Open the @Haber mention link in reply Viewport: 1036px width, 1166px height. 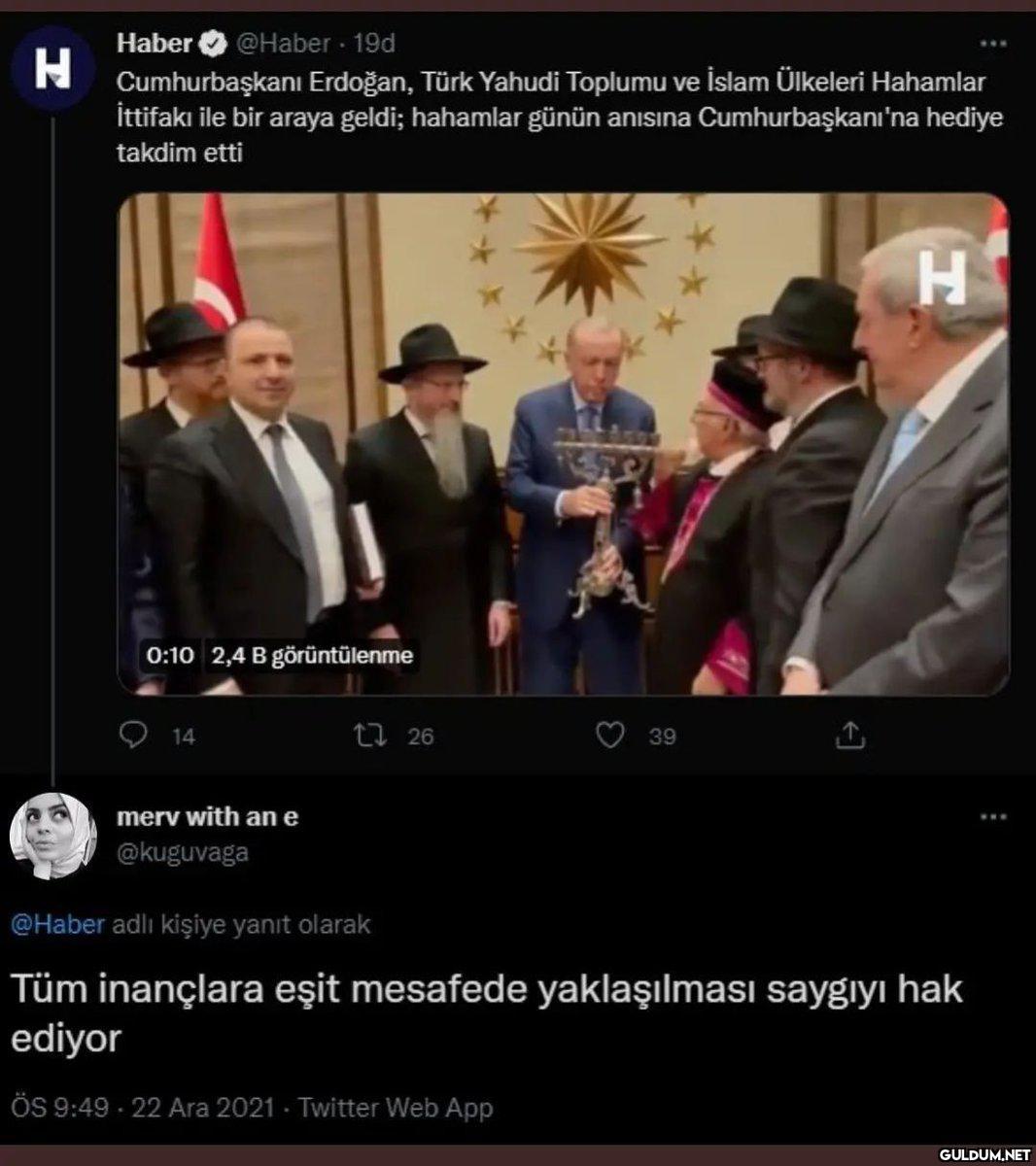(x=56, y=924)
